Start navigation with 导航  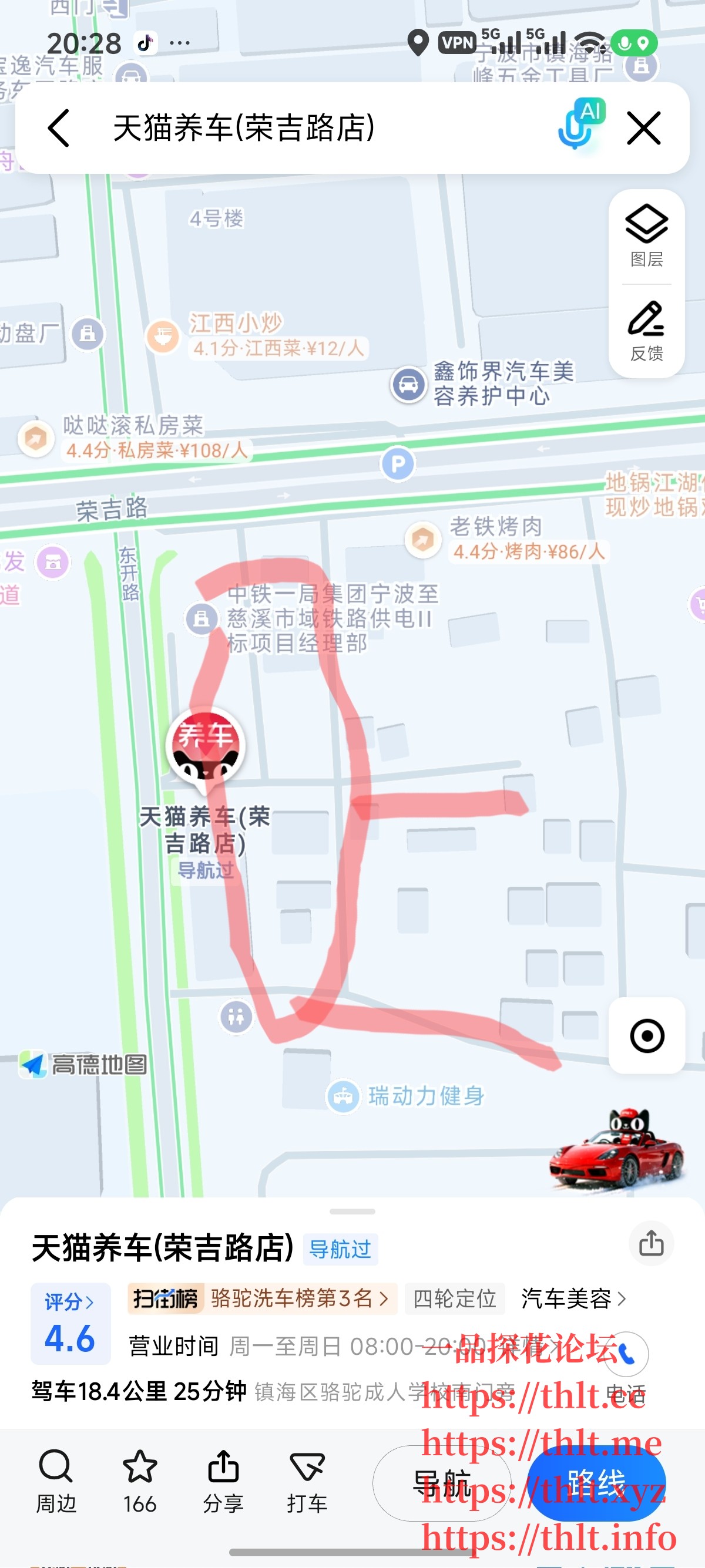coord(442,1483)
